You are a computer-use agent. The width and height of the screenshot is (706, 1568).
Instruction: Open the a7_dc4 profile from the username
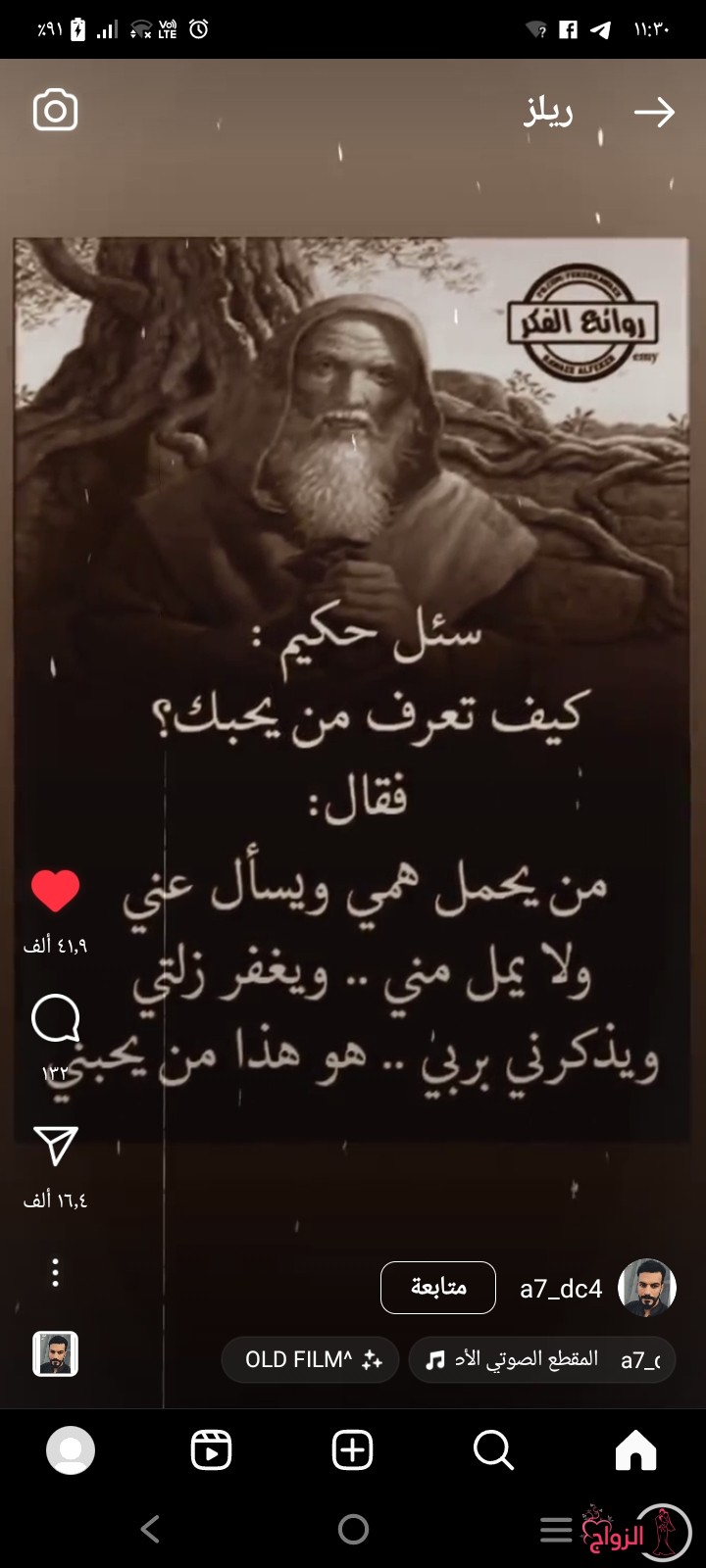pos(561,1289)
